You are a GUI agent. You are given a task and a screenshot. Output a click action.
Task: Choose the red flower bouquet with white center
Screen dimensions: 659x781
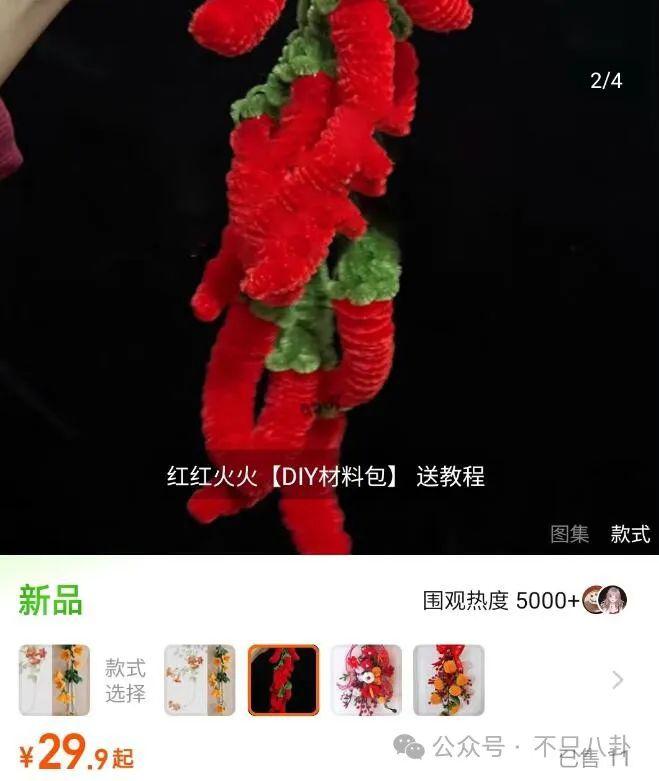366,680
